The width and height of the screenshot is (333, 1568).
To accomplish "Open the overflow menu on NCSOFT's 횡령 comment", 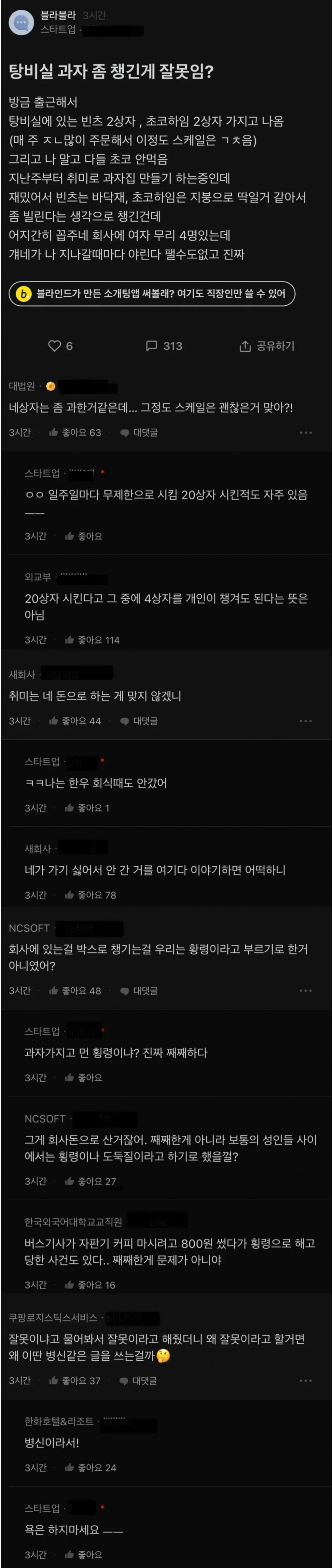I will 306,990.
